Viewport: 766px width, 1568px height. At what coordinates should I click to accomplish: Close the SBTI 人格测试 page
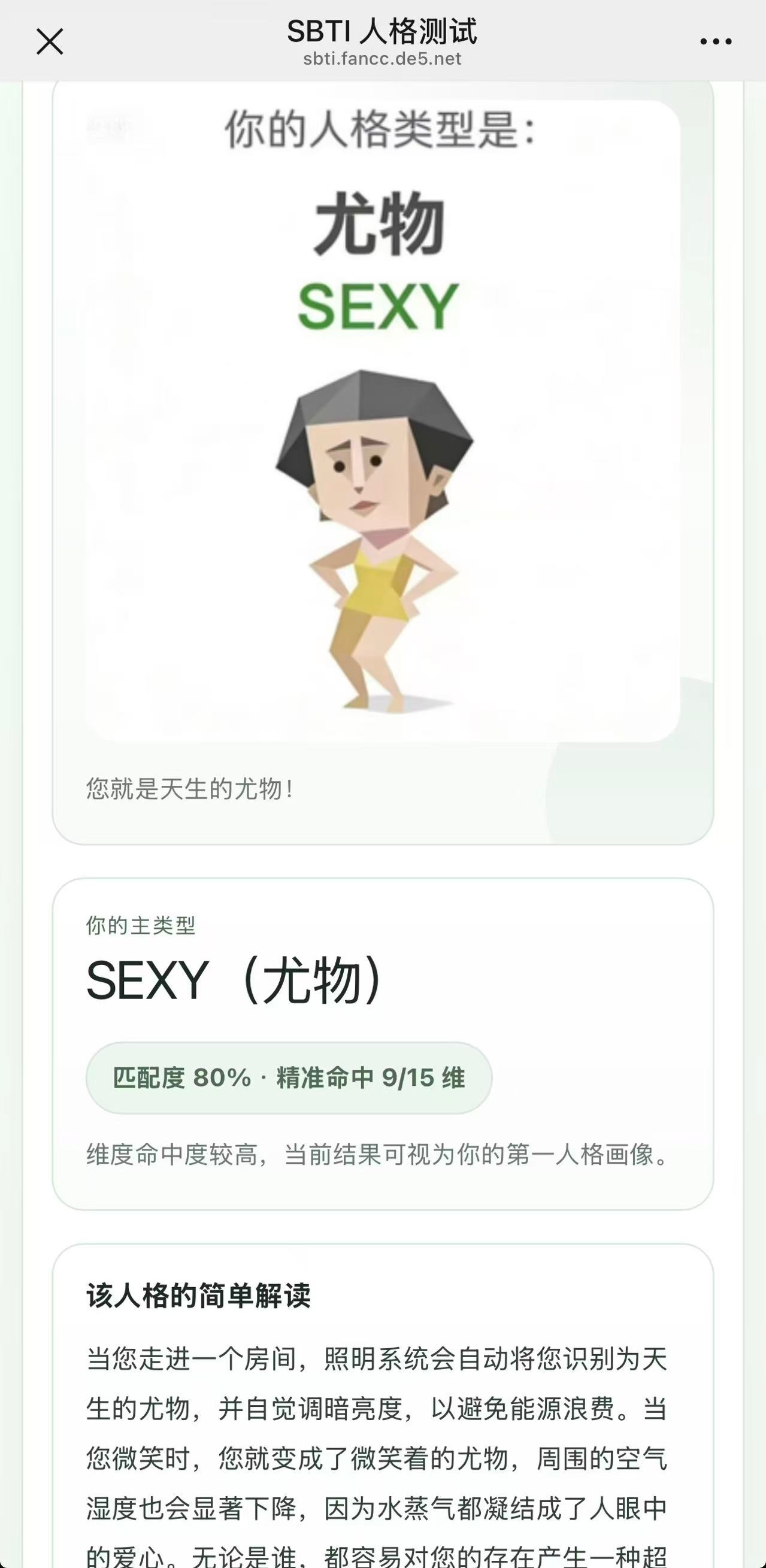tap(50, 41)
